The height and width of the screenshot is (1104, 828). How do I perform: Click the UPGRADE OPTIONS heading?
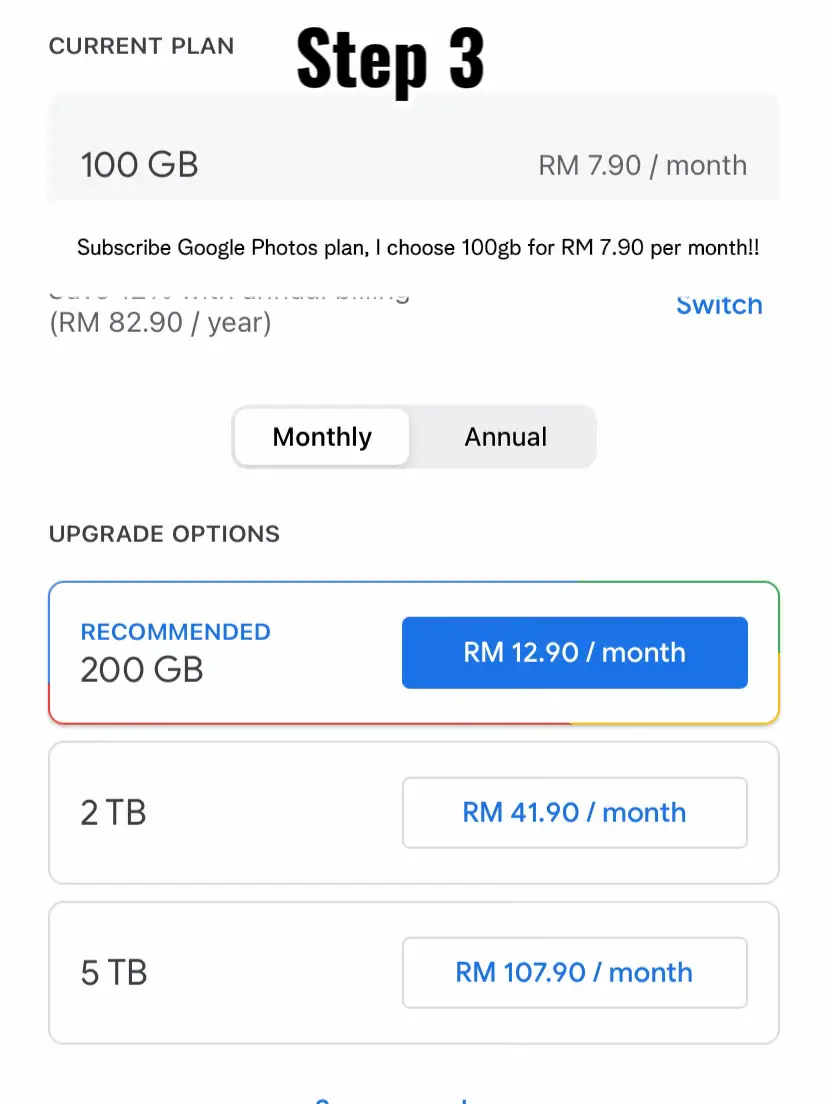pyautogui.click(x=164, y=534)
